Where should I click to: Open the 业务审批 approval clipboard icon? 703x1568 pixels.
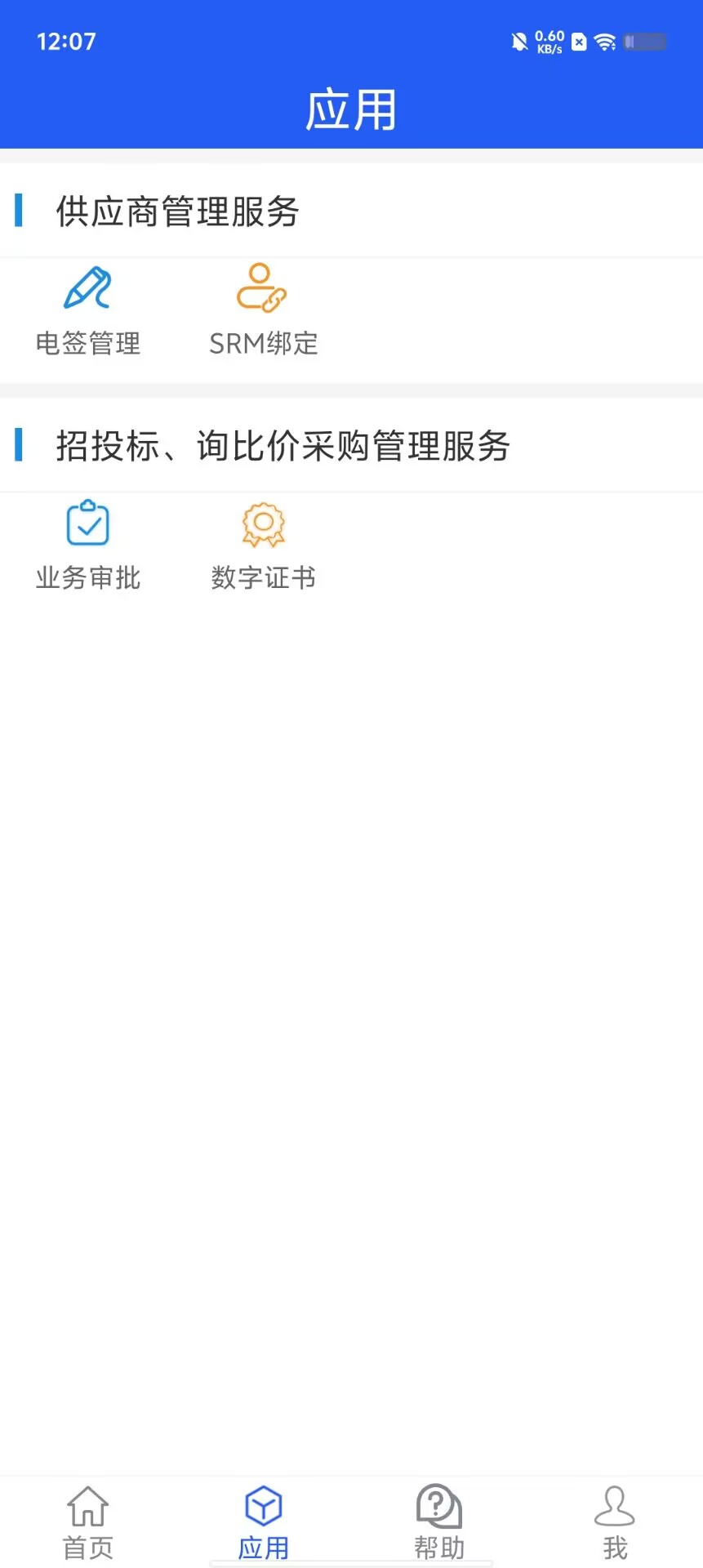87,523
